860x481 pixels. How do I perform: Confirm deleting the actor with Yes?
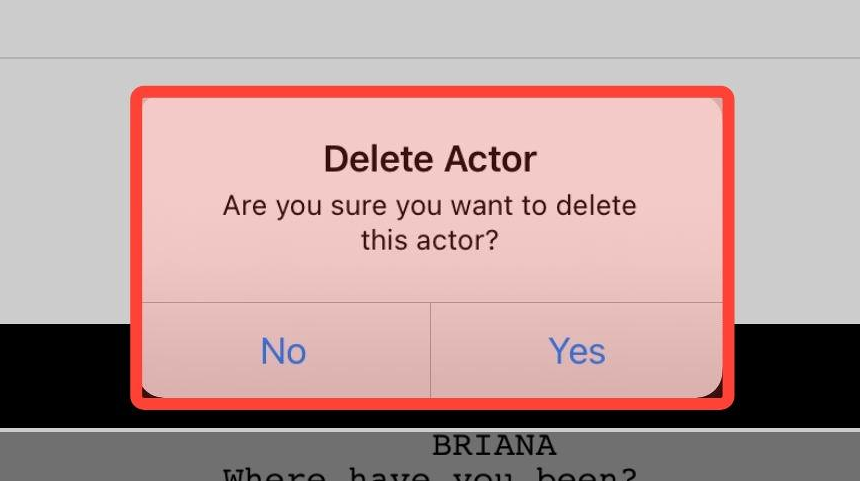click(577, 351)
